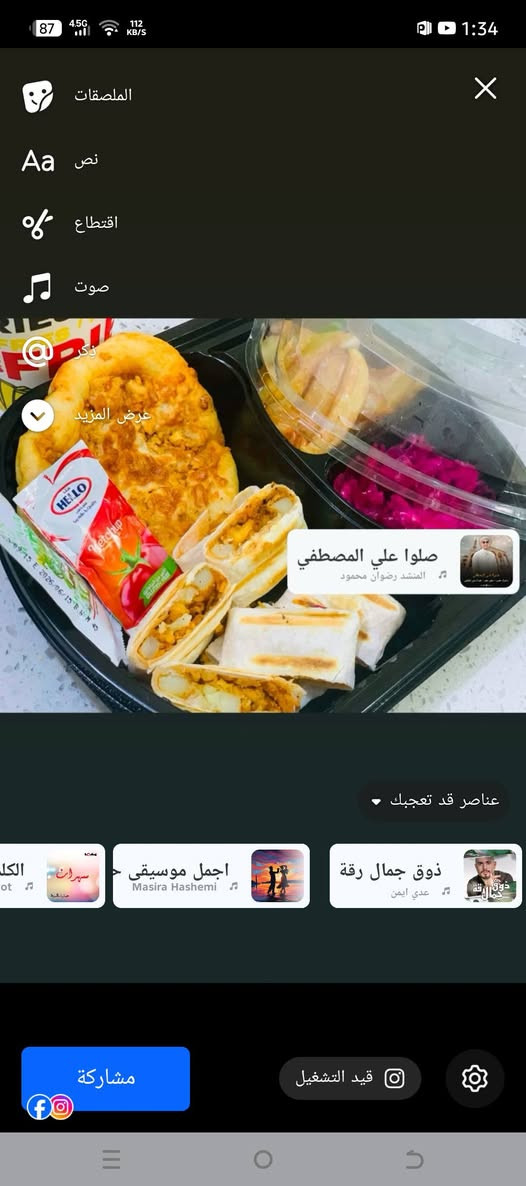Choose the partially visible سهران music card
The image size is (526, 1186).
[x=52, y=876]
